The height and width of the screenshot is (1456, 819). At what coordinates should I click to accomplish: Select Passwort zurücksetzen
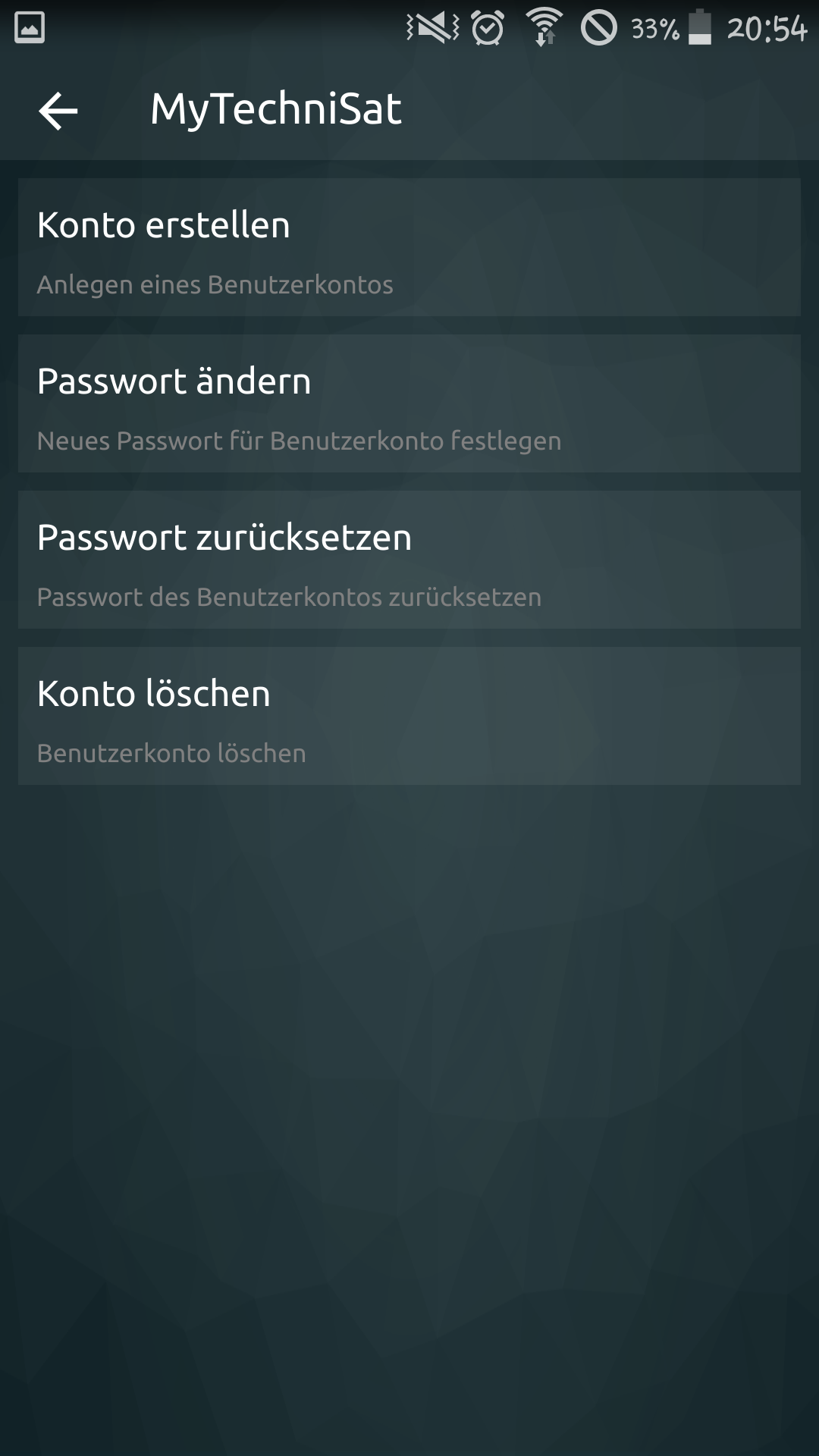(x=409, y=560)
